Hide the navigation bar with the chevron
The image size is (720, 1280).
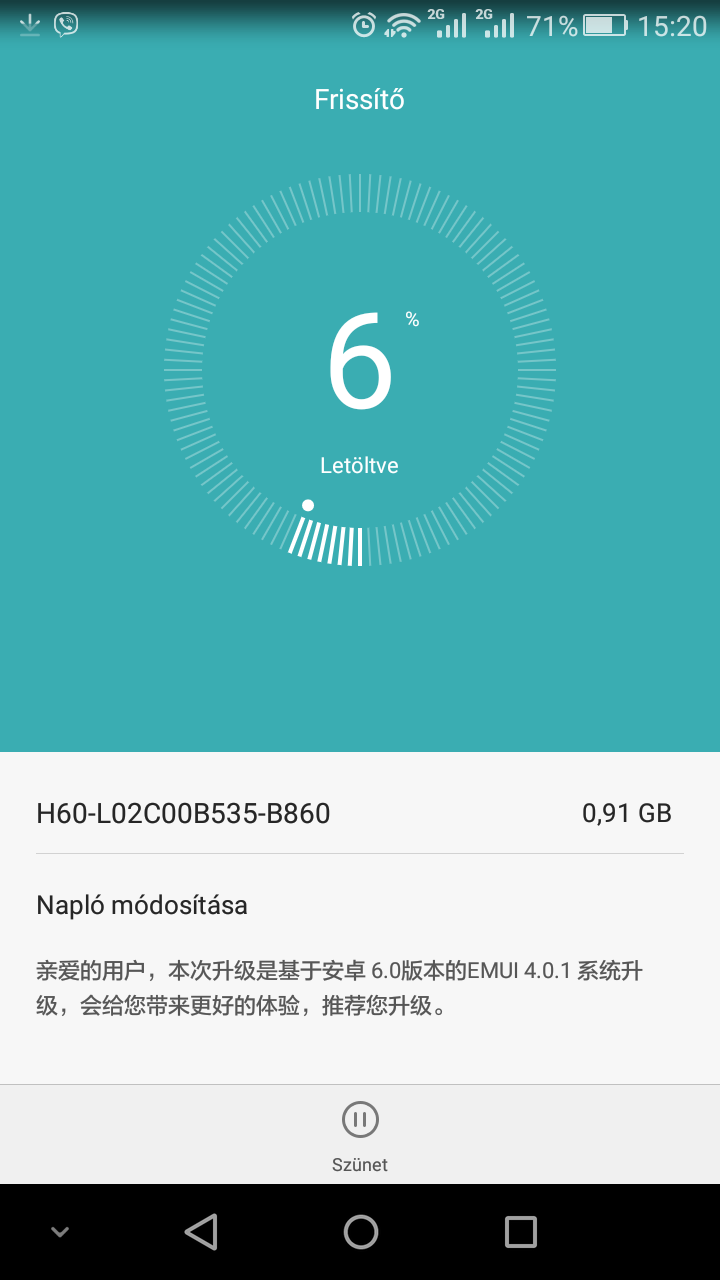click(60, 1232)
